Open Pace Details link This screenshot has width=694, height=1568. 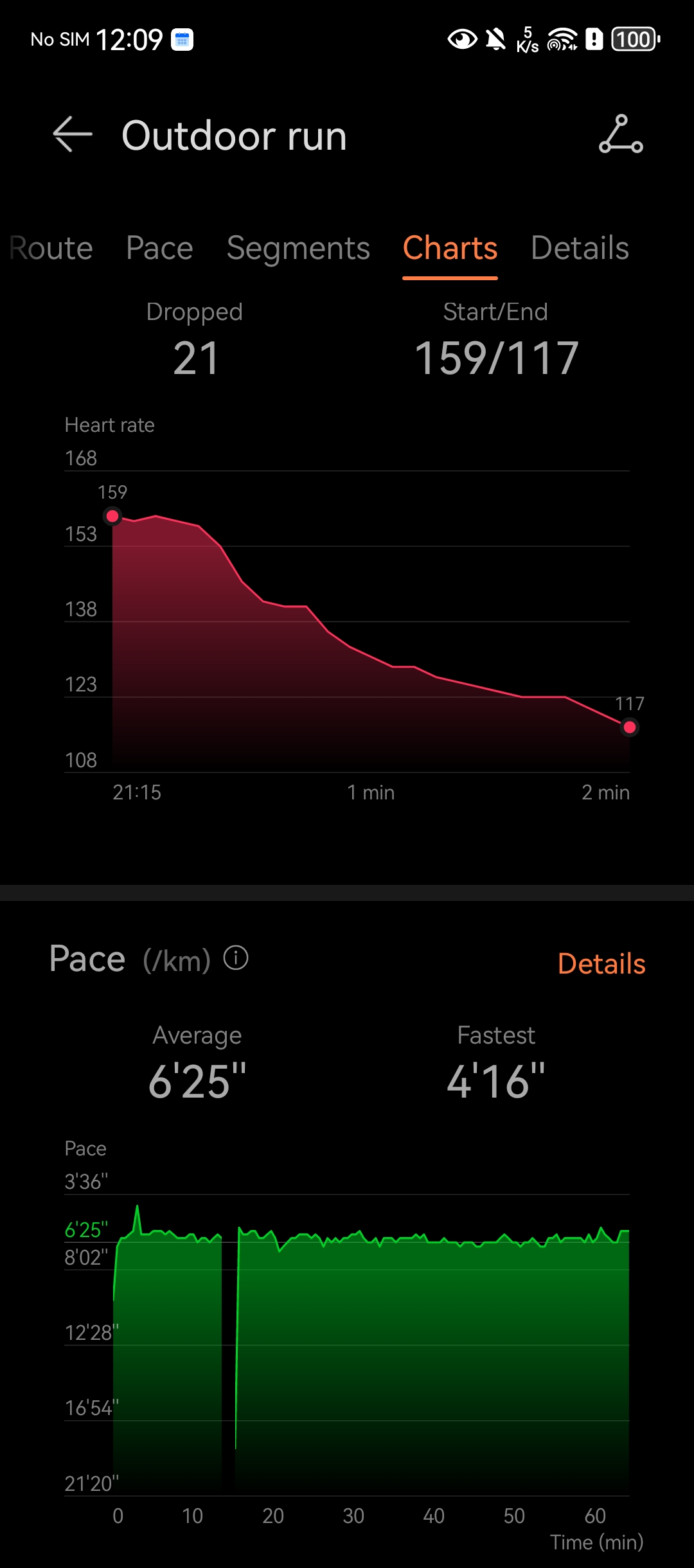pyautogui.click(x=601, y=964)
